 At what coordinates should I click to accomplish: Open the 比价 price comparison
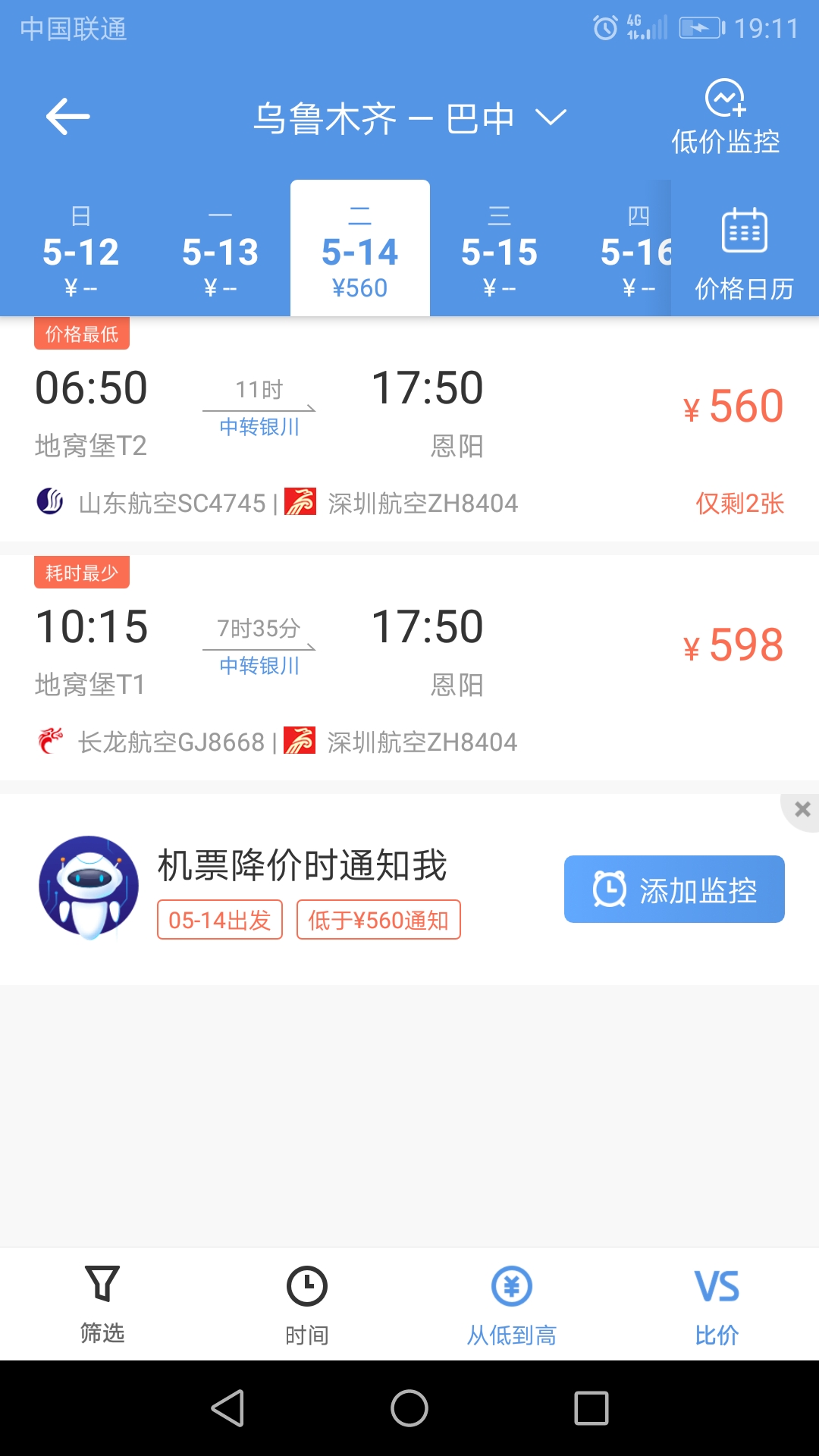coord(717,1304)
